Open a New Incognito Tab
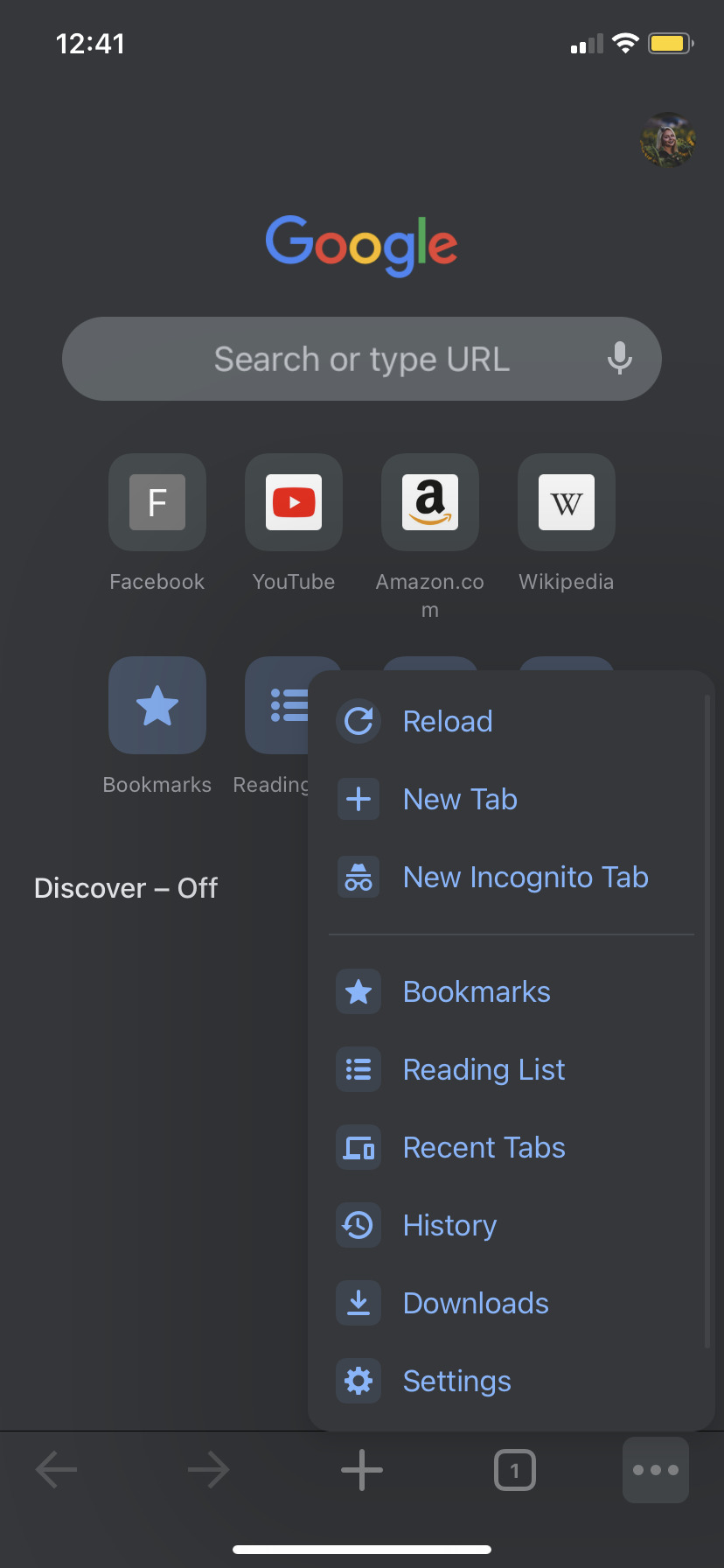The image size is (724, 1568). point(512,878)
